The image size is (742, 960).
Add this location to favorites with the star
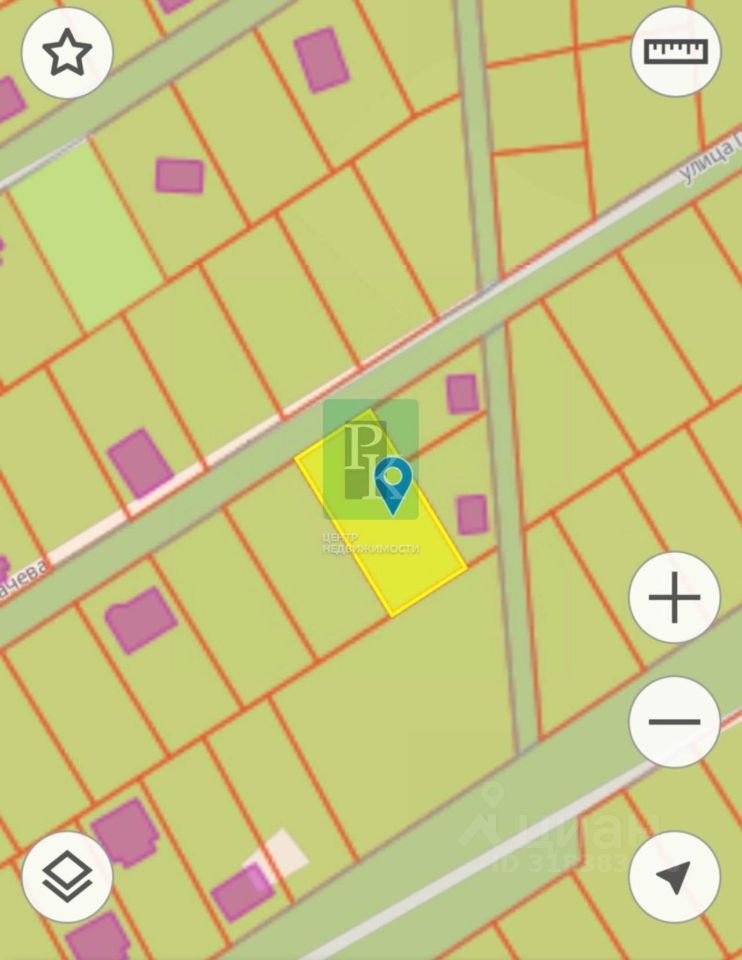tap(67, 52)
